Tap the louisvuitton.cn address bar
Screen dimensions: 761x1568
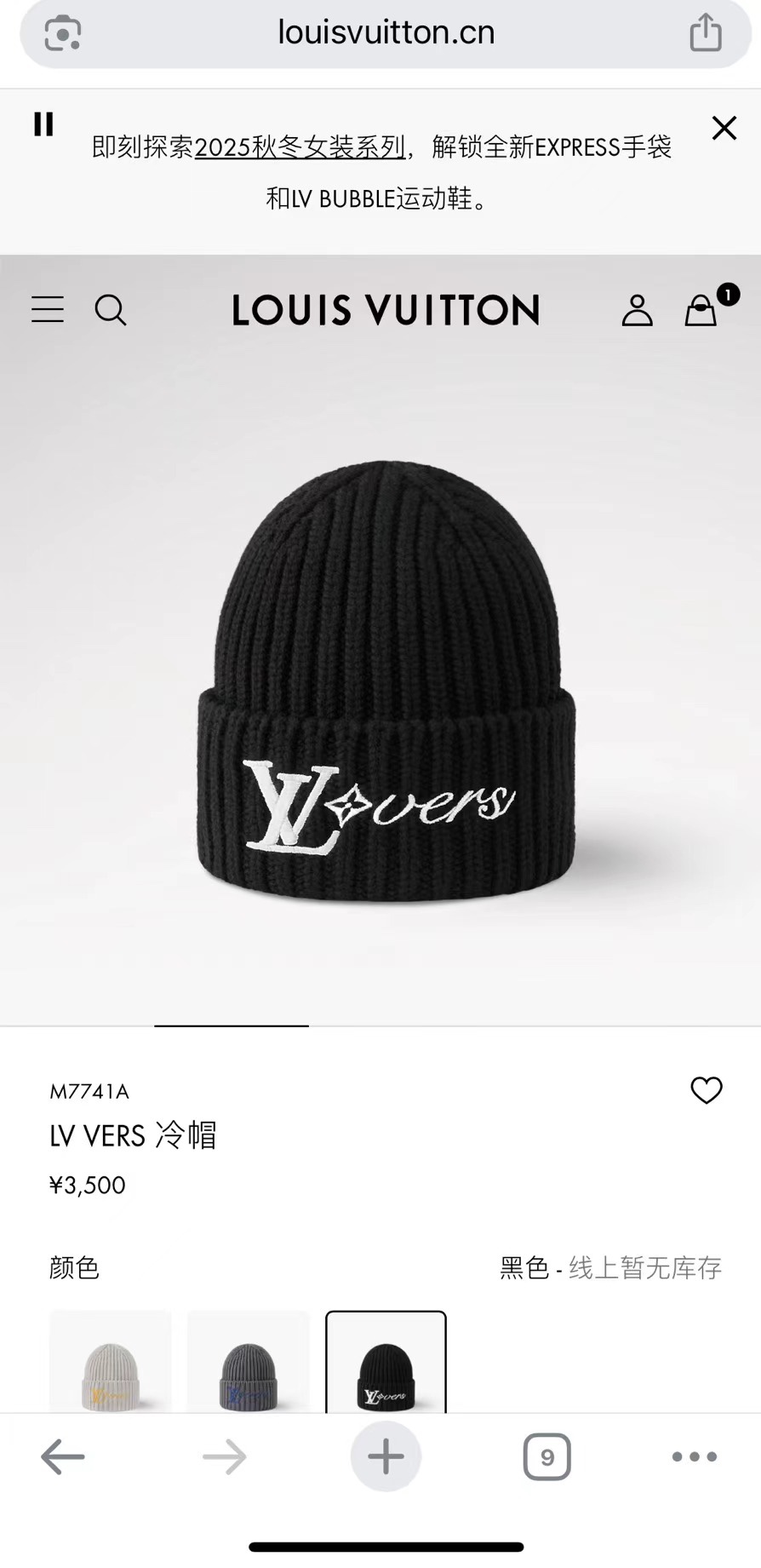(x=386, y=33)
